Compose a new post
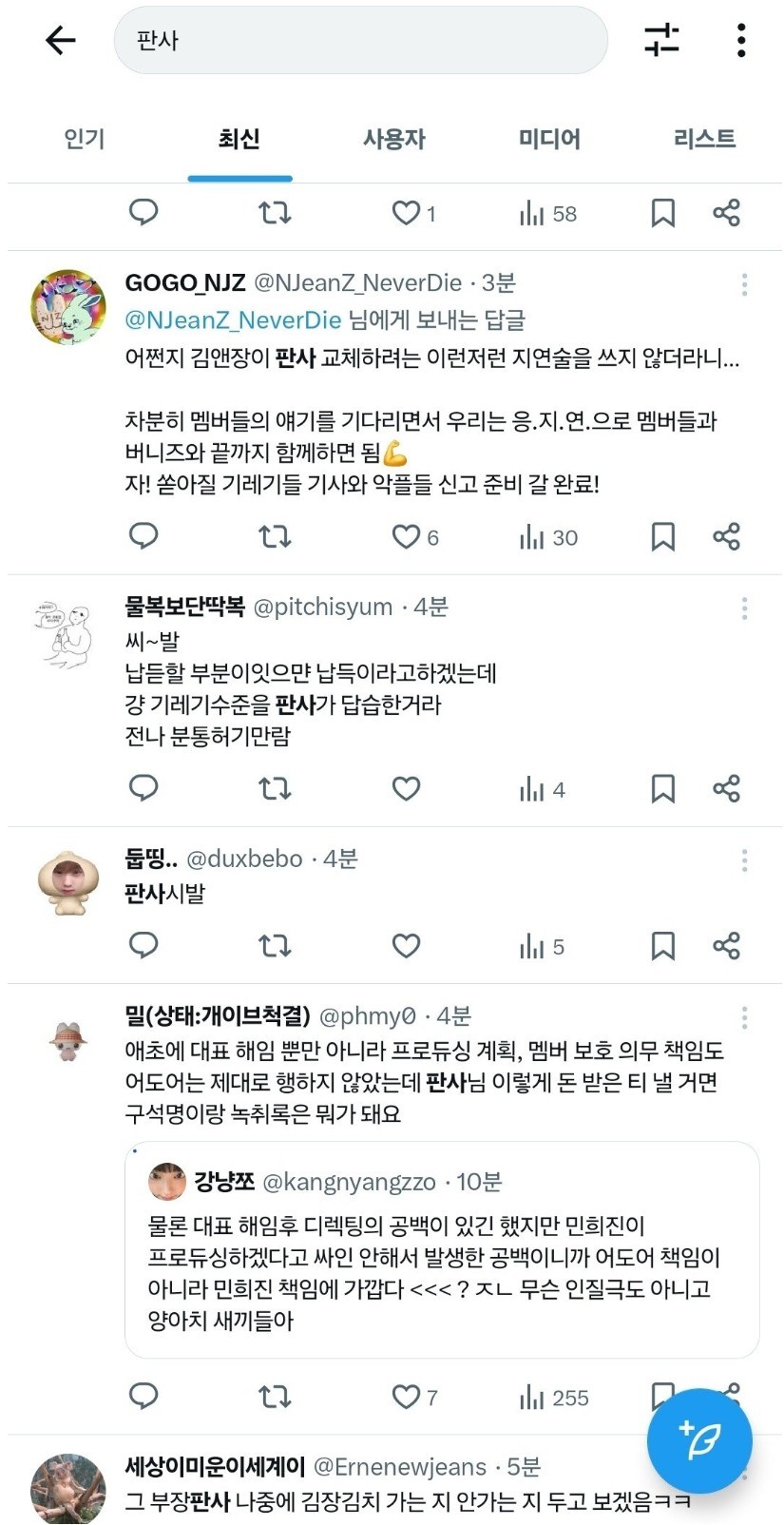Viewport: 784px width, 1525px height. tap(699, 1441)
